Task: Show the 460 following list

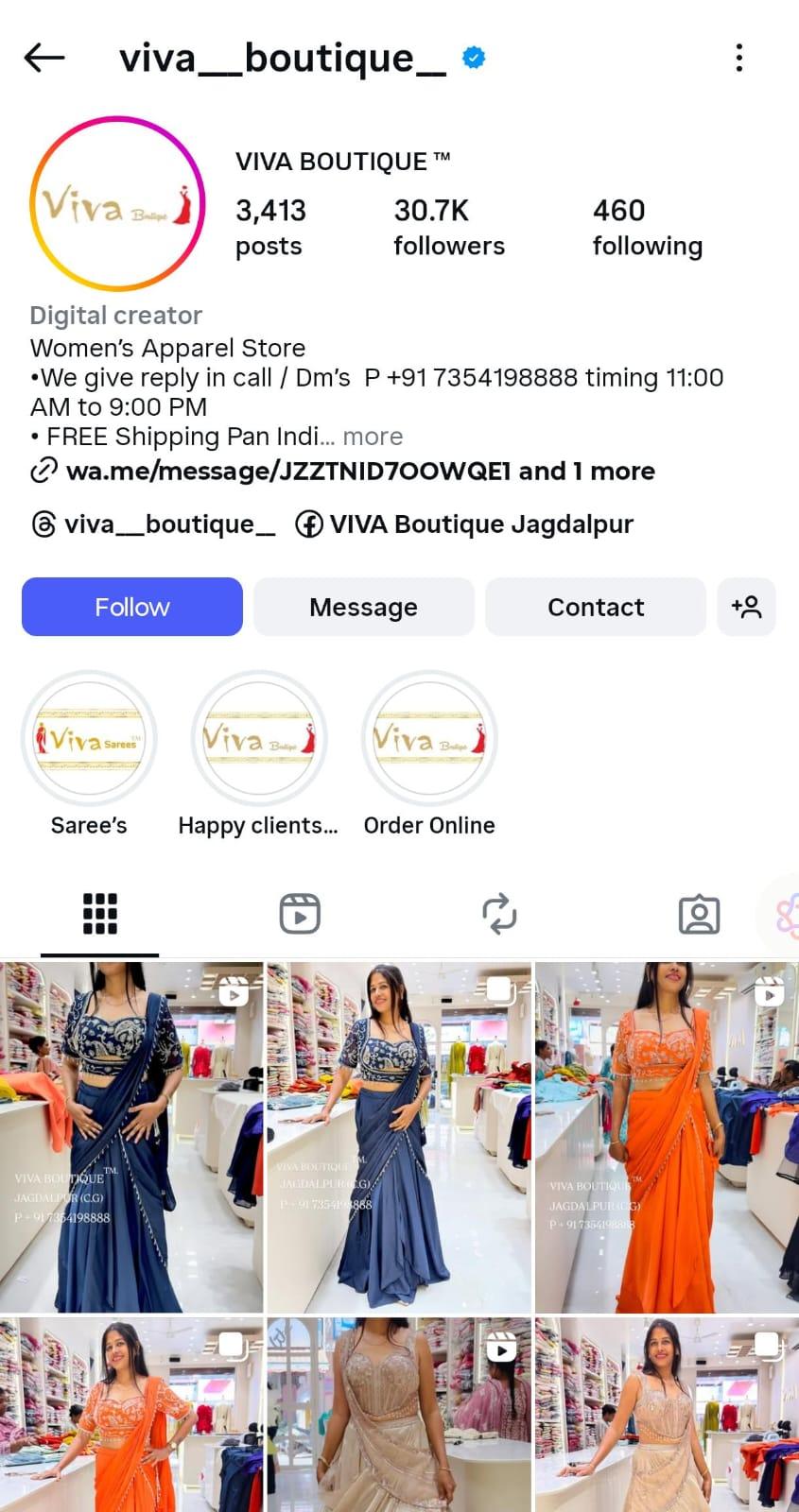Action: 647,227
